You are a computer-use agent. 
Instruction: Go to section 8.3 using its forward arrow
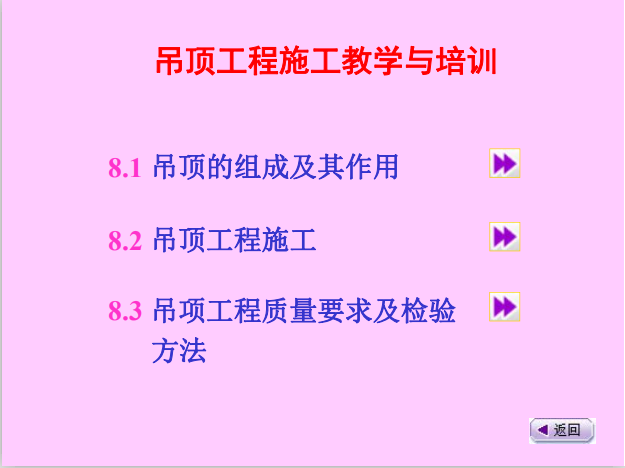(505, 306)
